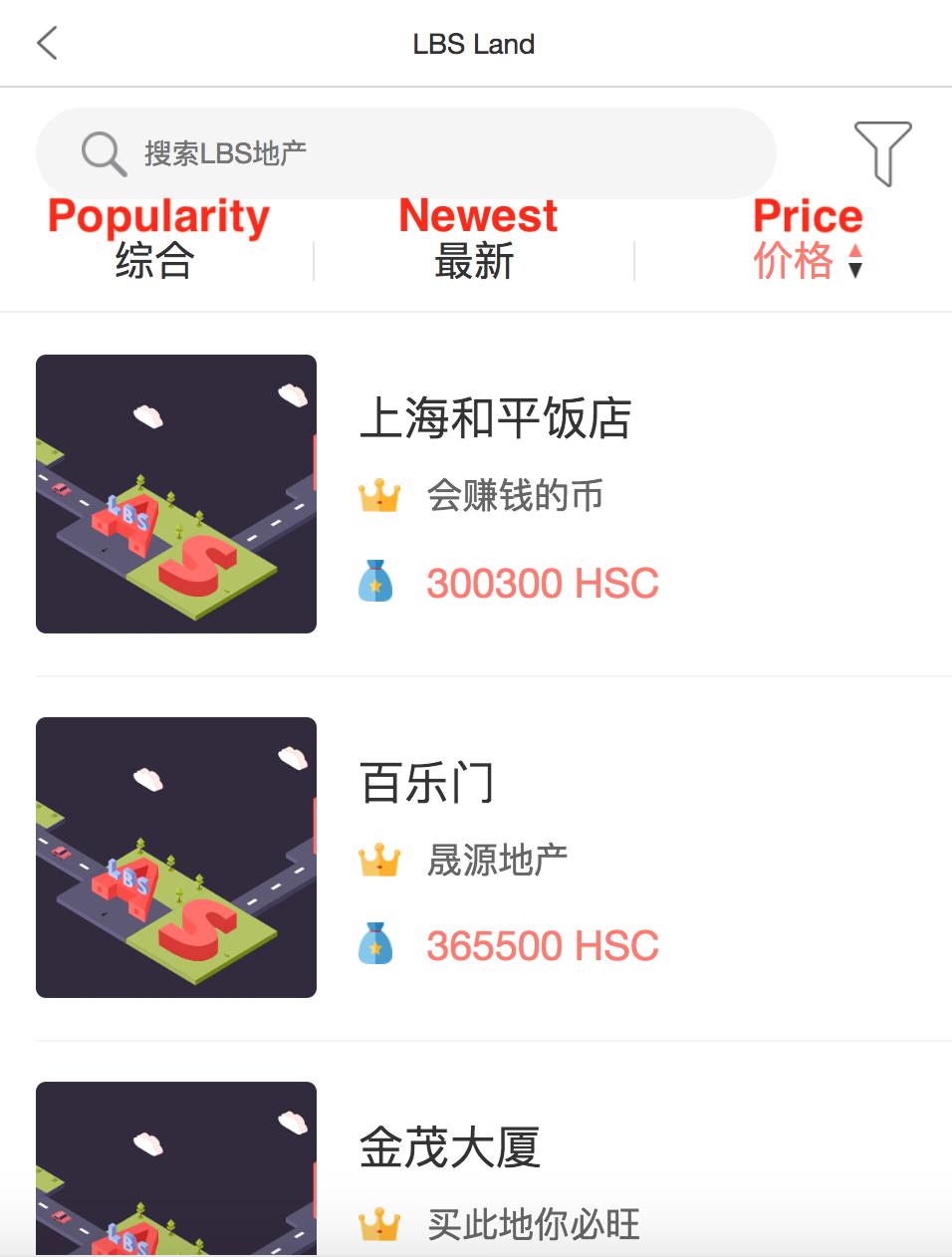Select the 最新 newest tab
The width and height of the screenshot is (952, 1257).
click(x=474, y=261)
